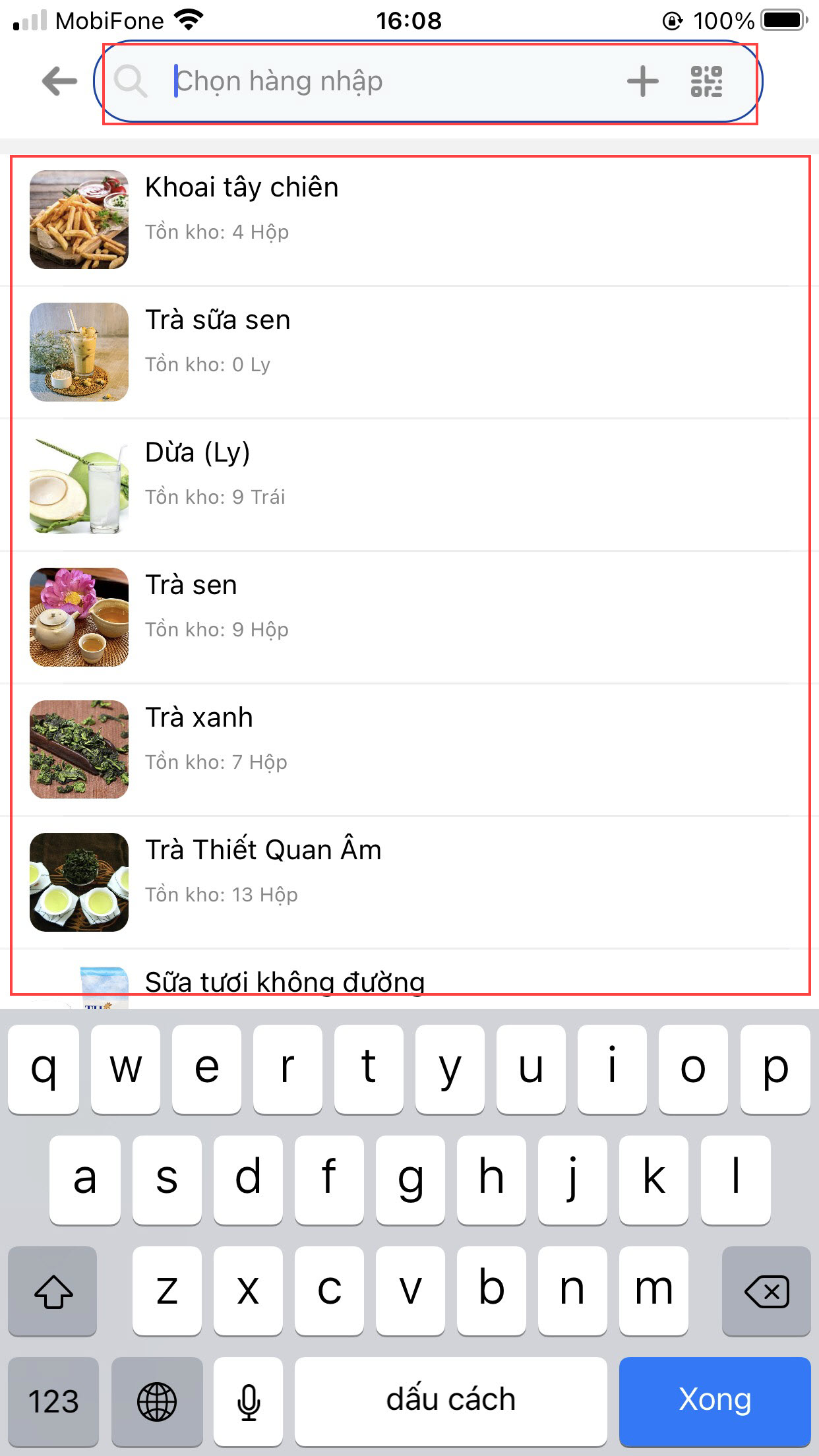Add a new item with plus icon
The width and height of the screenshot is (819, 1456).
click(x=642, y=82)
